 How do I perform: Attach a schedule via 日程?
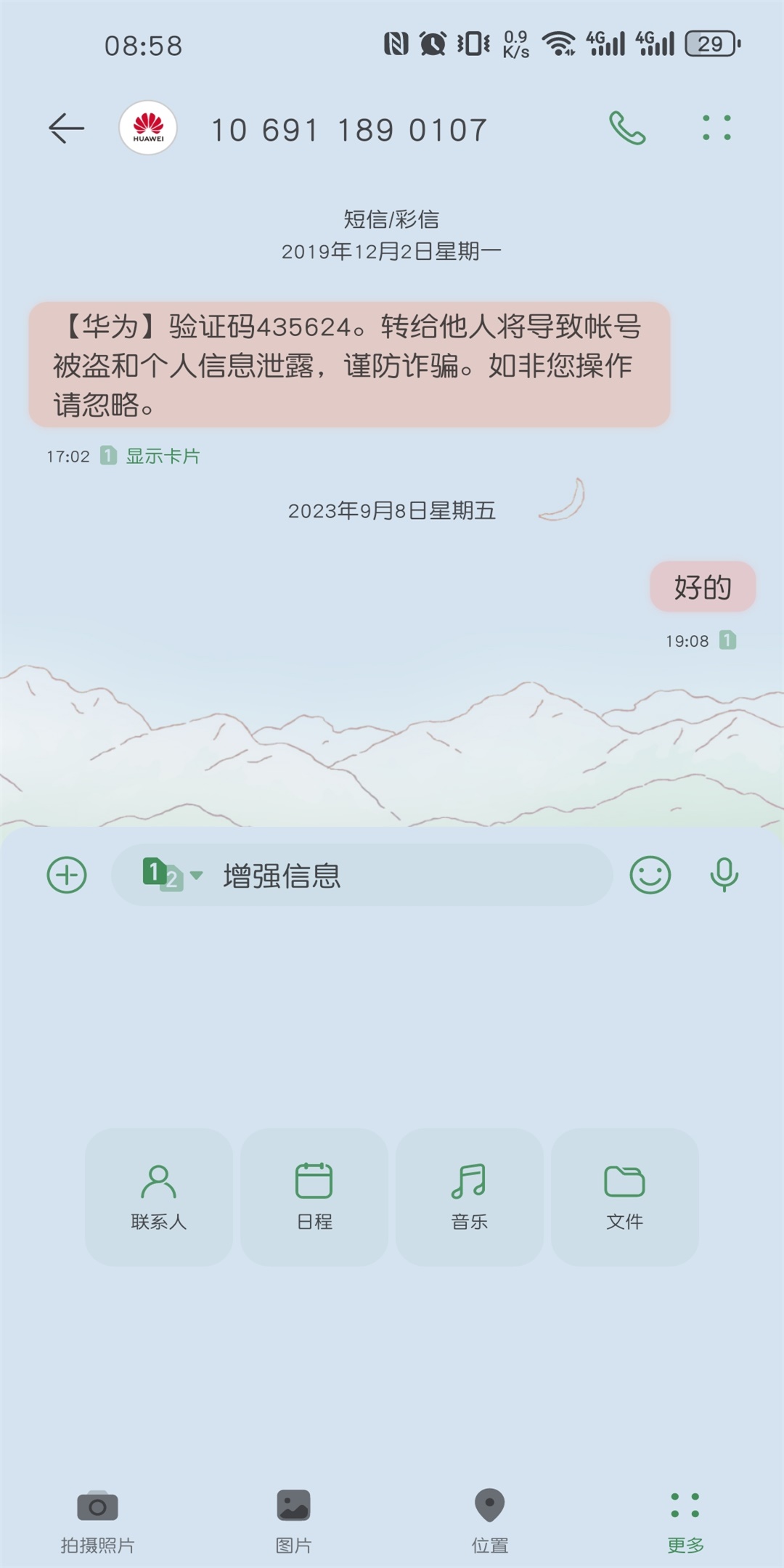(x=314, y=1197)
